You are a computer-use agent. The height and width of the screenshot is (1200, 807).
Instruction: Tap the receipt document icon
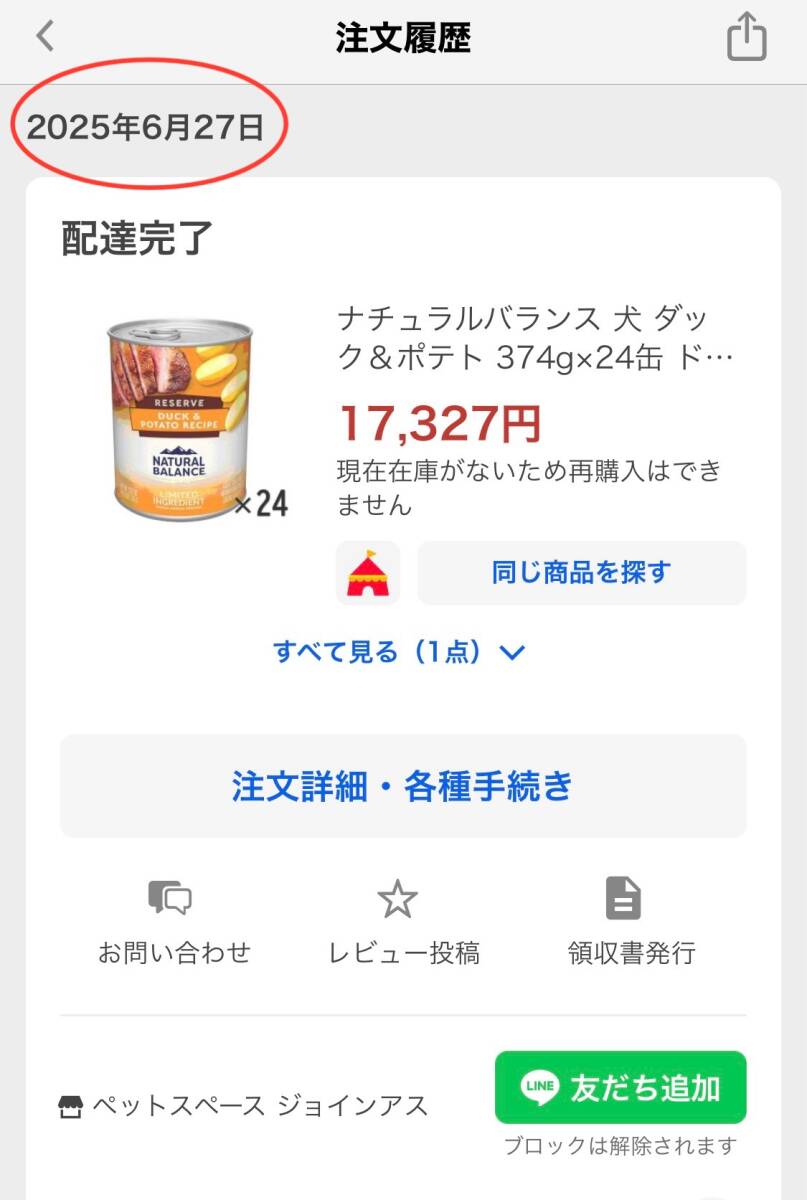(624, 897)
